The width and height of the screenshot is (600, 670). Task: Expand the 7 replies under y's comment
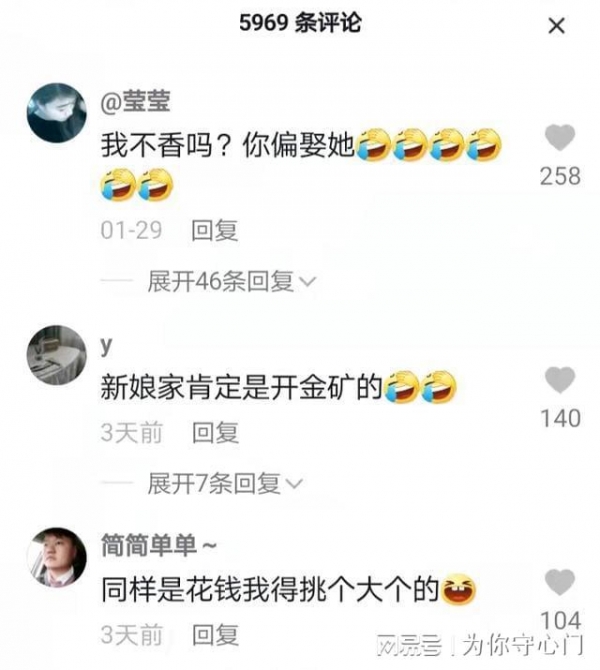[226, 484]
